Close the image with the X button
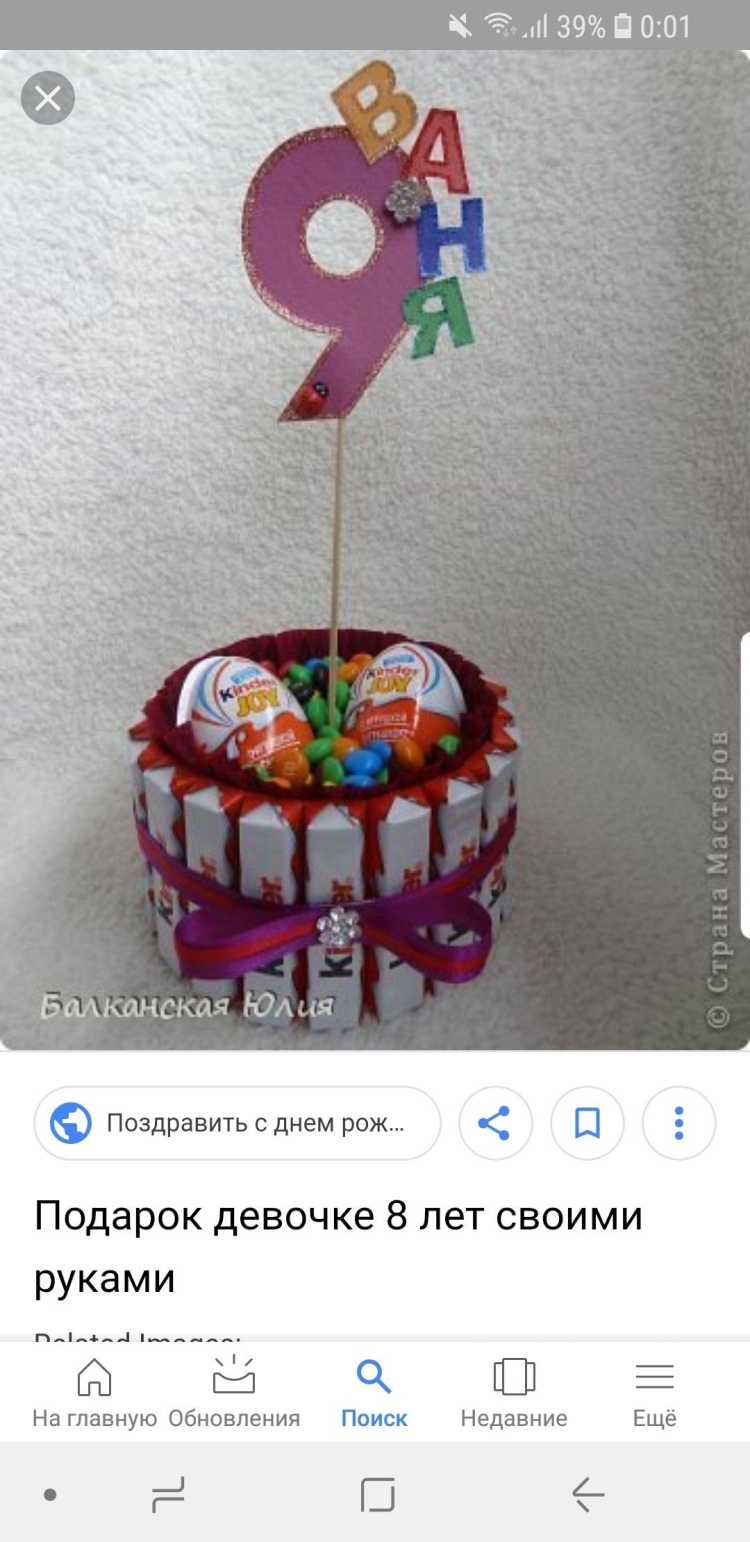This screenshot has height=1542, width=750. click(47, 97)
